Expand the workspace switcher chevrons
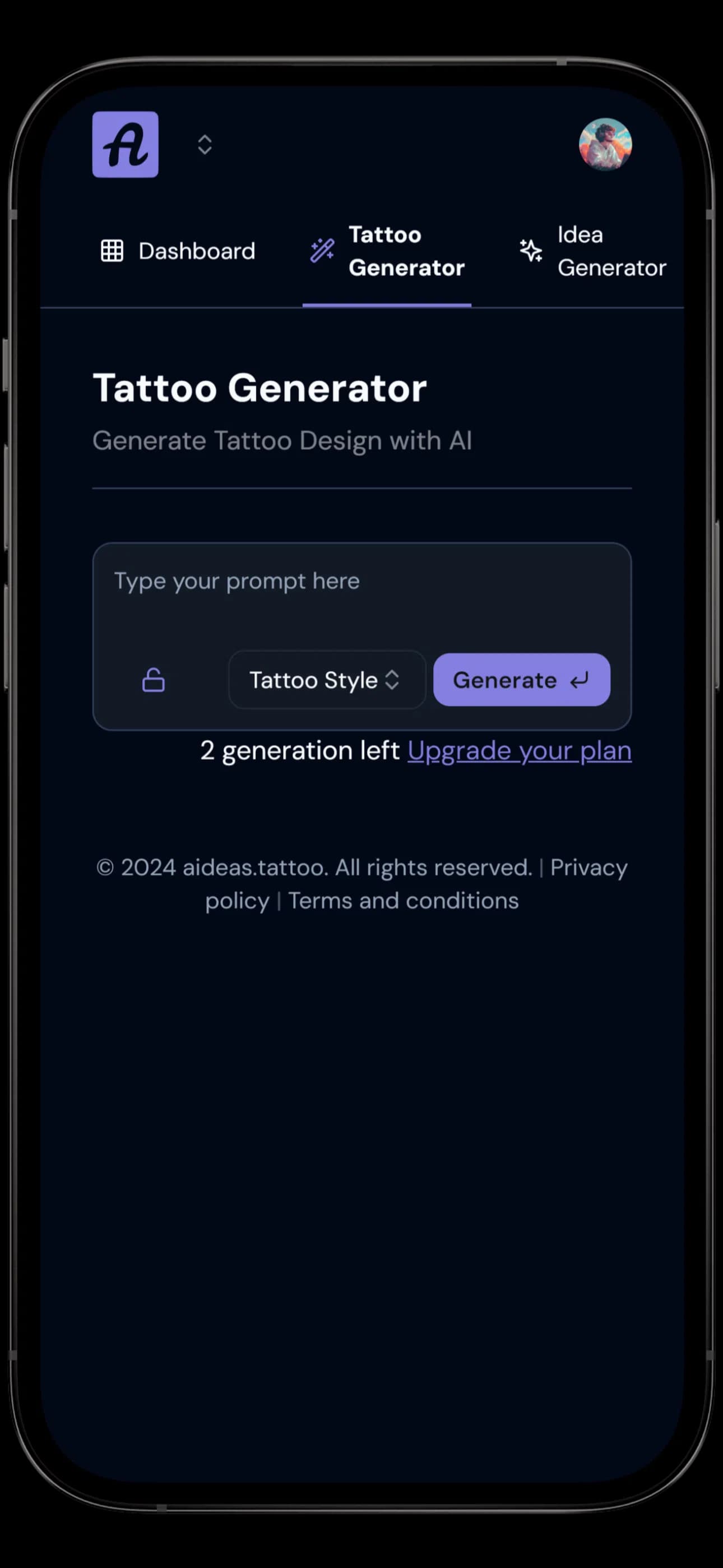 tap(205, 144)
